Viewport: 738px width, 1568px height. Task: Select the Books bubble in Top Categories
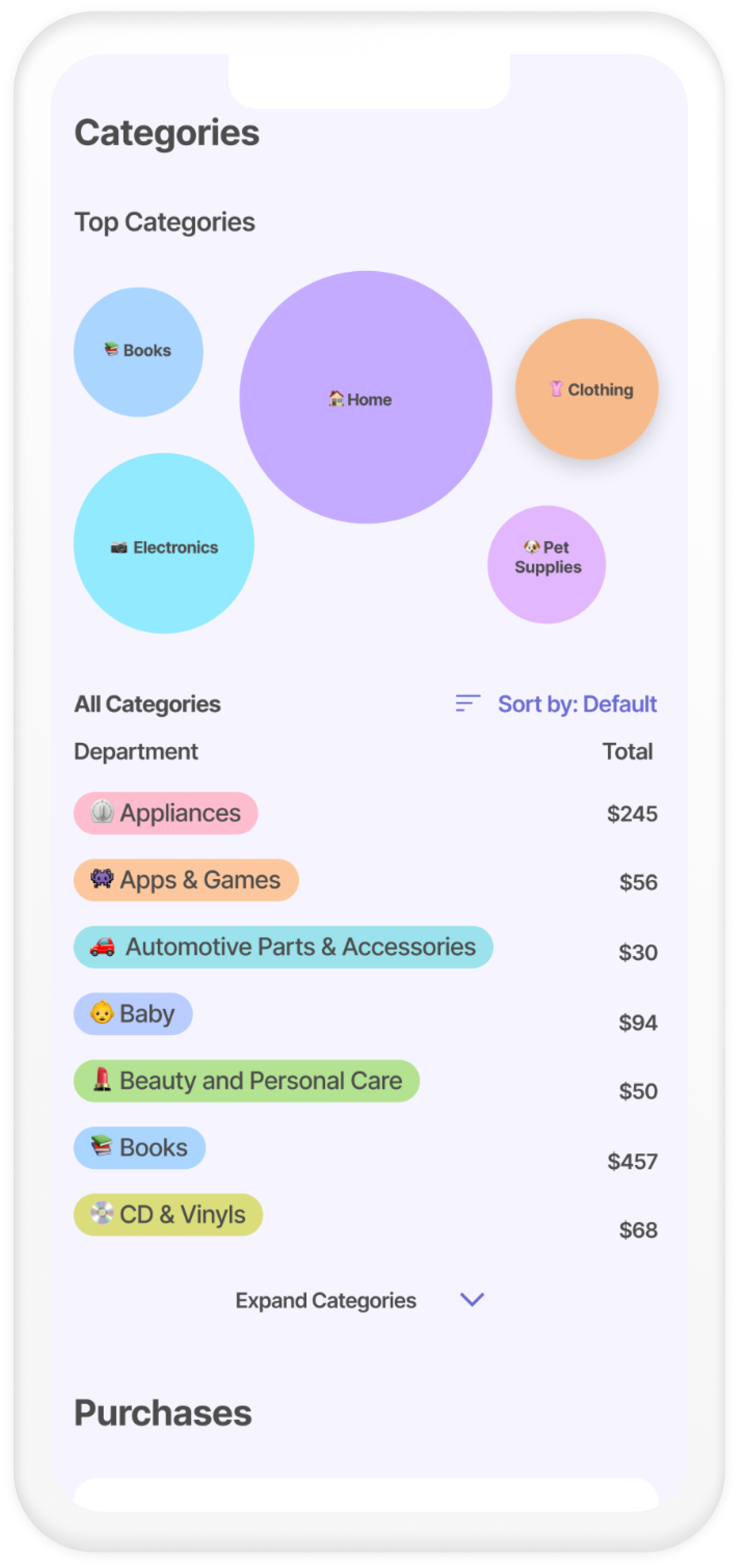tap(139, 352)
